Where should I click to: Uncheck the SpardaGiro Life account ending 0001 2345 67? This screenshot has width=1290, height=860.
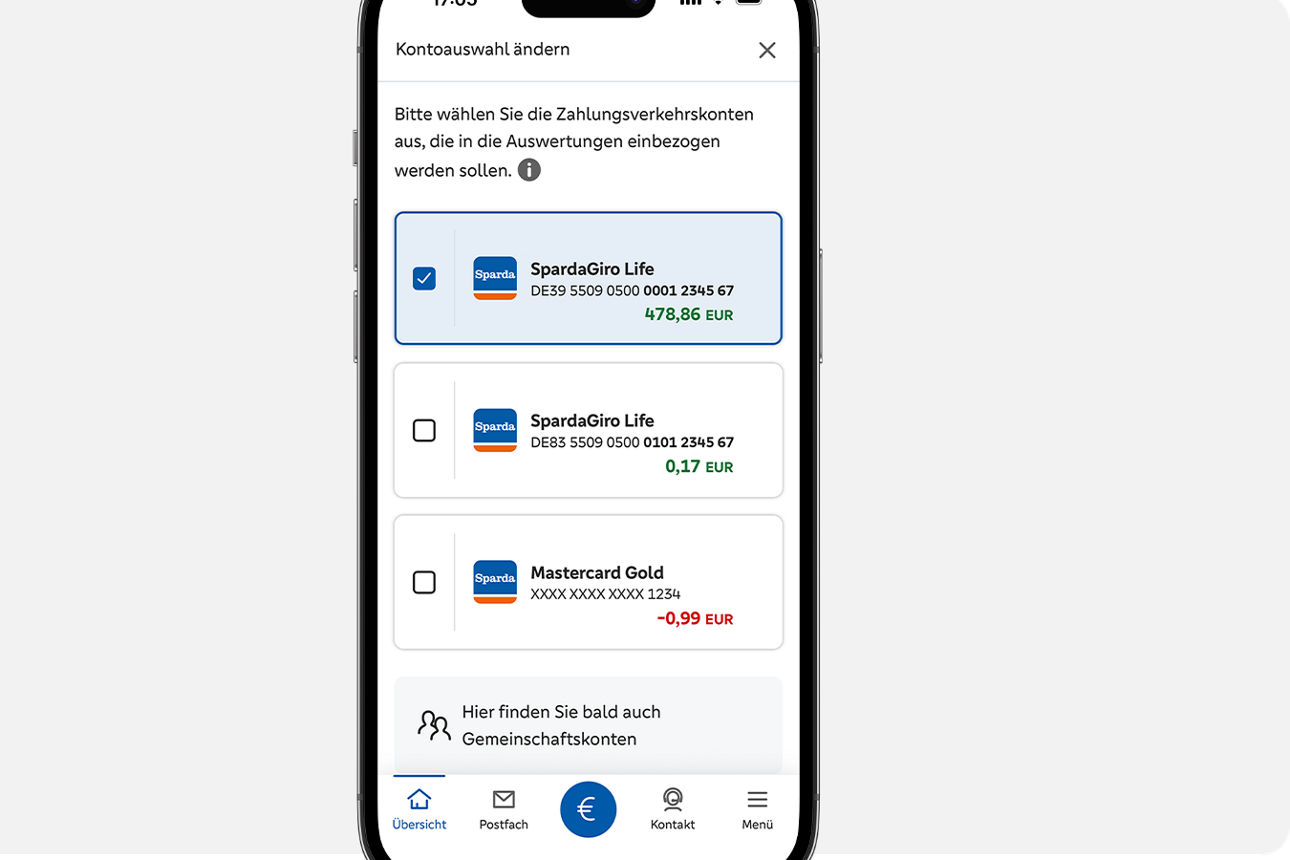[424, 278]
